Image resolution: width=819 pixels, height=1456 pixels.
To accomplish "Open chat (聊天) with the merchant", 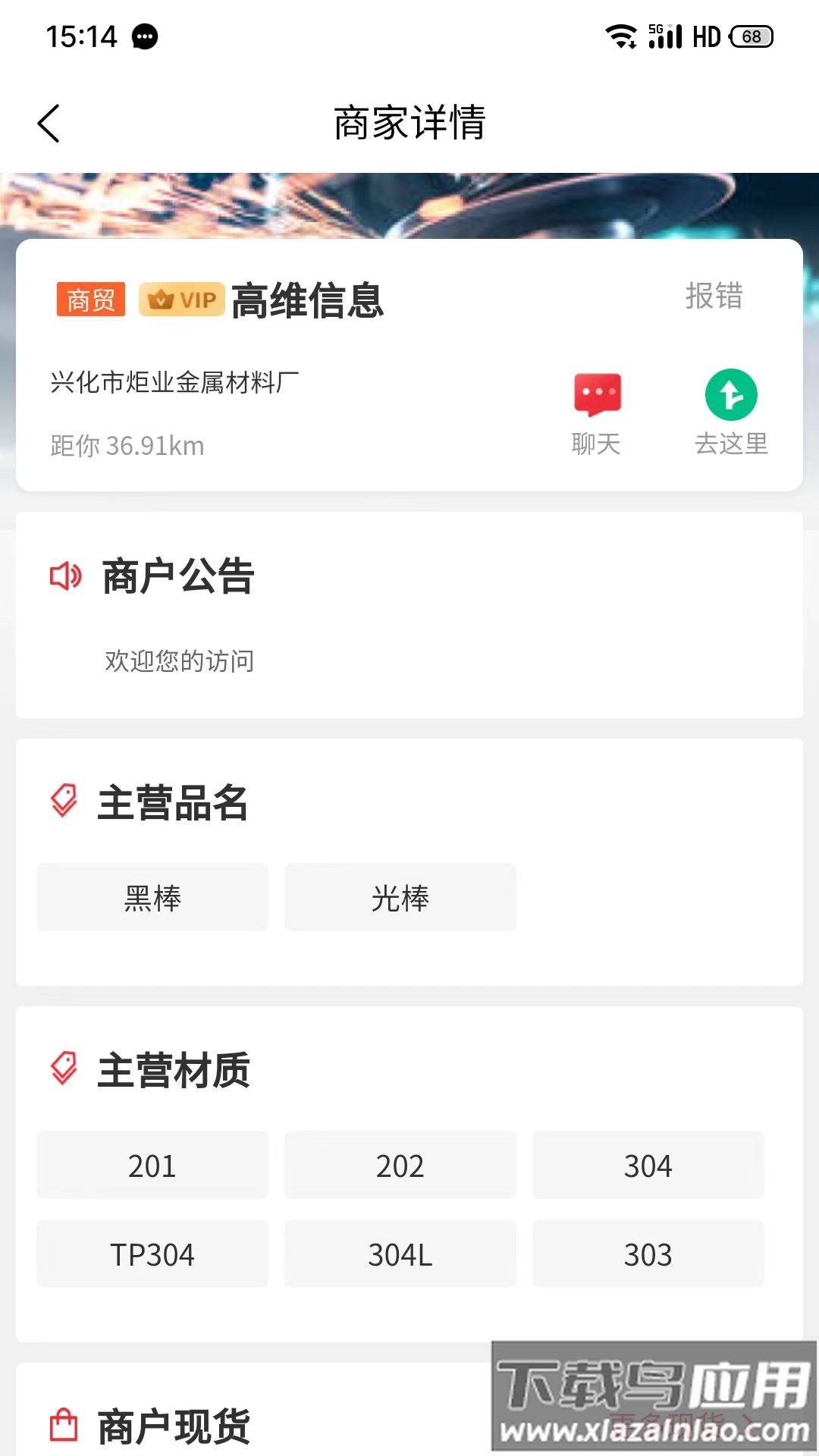I will pyautogui.click(x=597, y=413).
